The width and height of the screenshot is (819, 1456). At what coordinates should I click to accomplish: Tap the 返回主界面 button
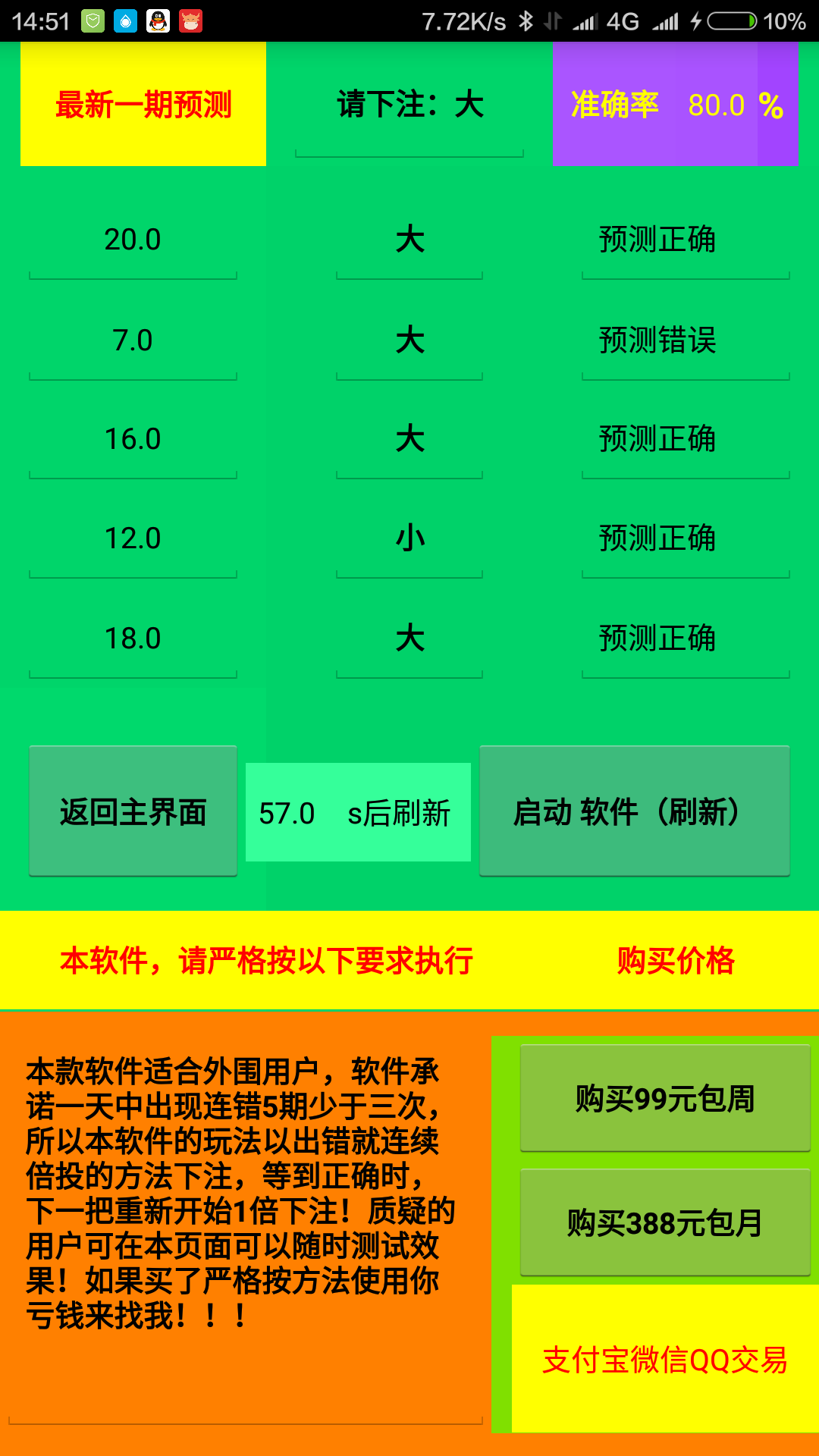(133, 811)
